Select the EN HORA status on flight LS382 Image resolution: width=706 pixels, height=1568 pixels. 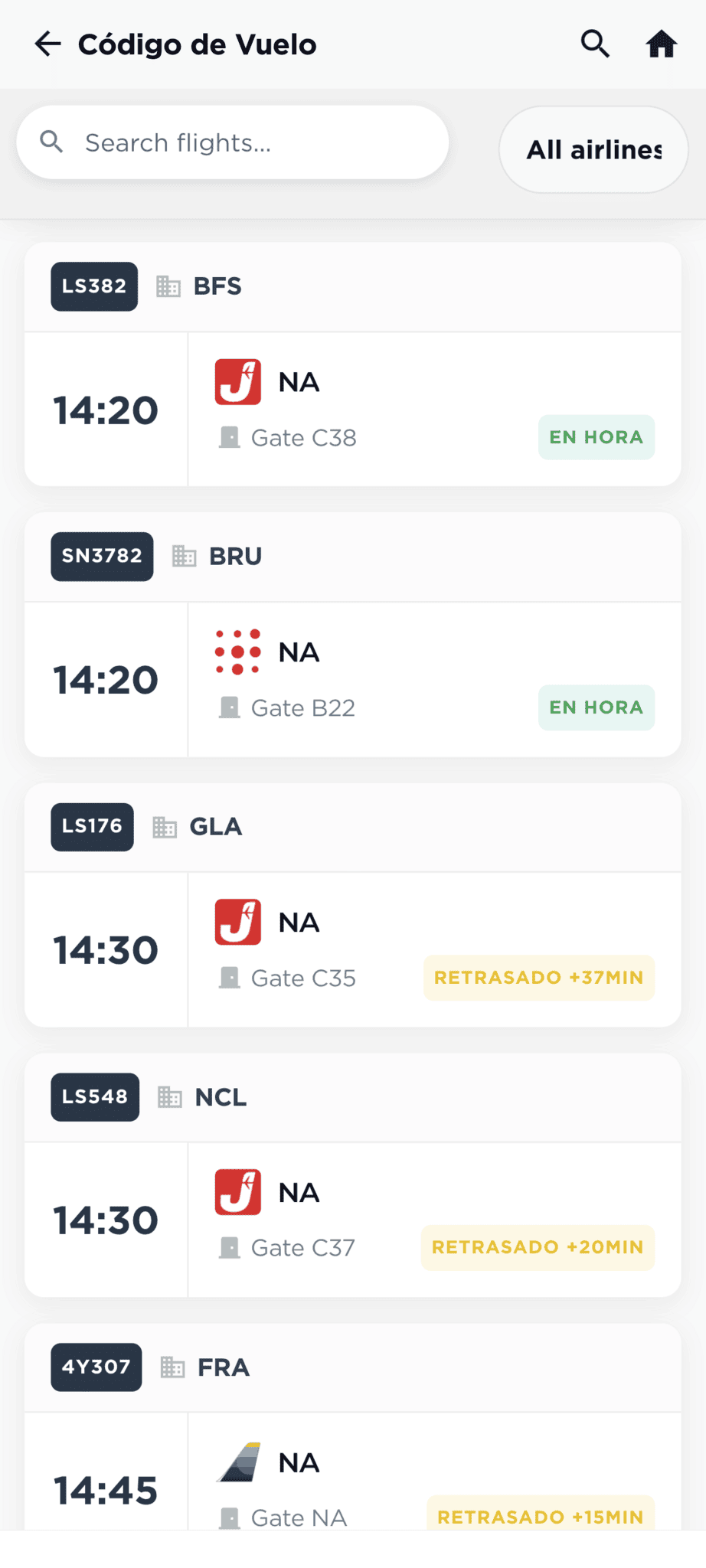click(x=596, y=436)
